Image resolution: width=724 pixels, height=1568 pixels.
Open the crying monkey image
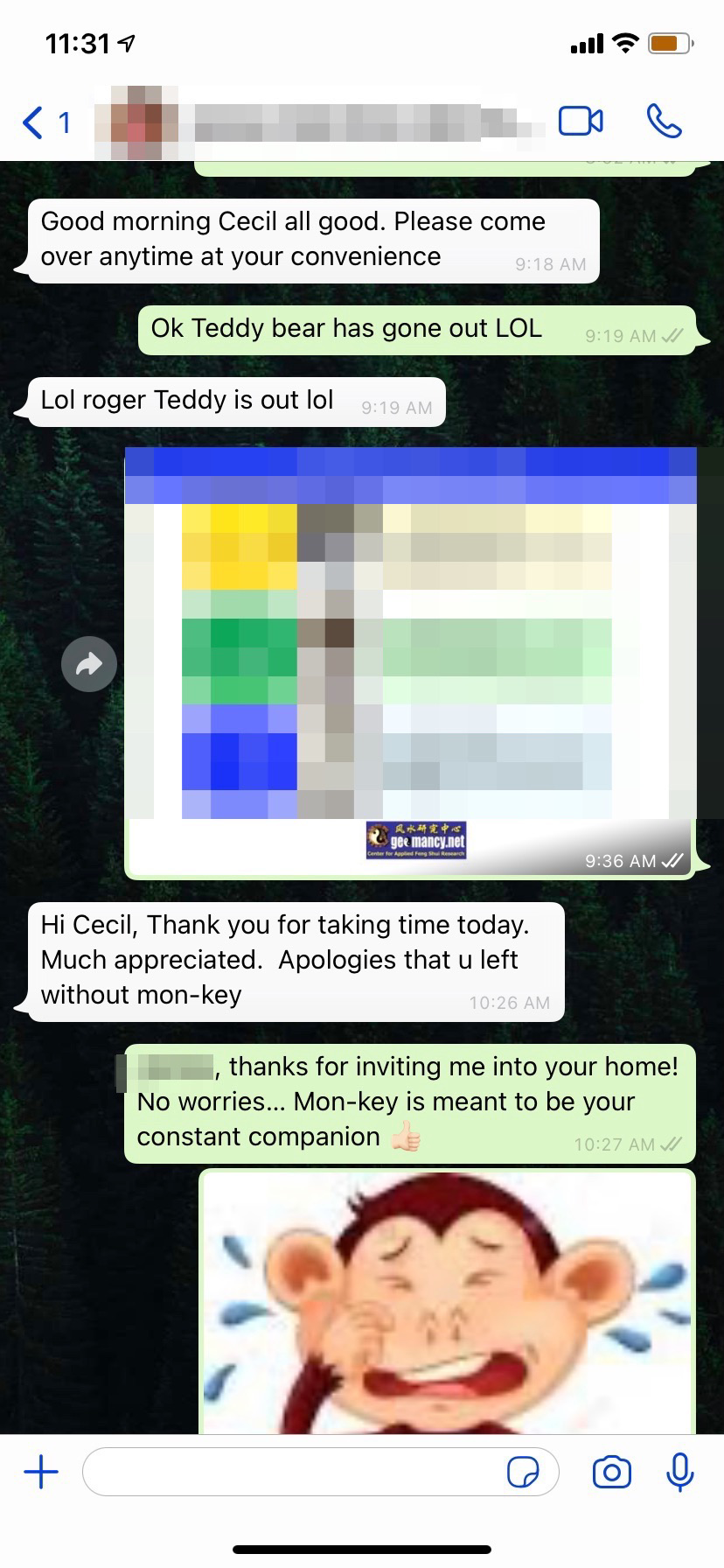448,1302
